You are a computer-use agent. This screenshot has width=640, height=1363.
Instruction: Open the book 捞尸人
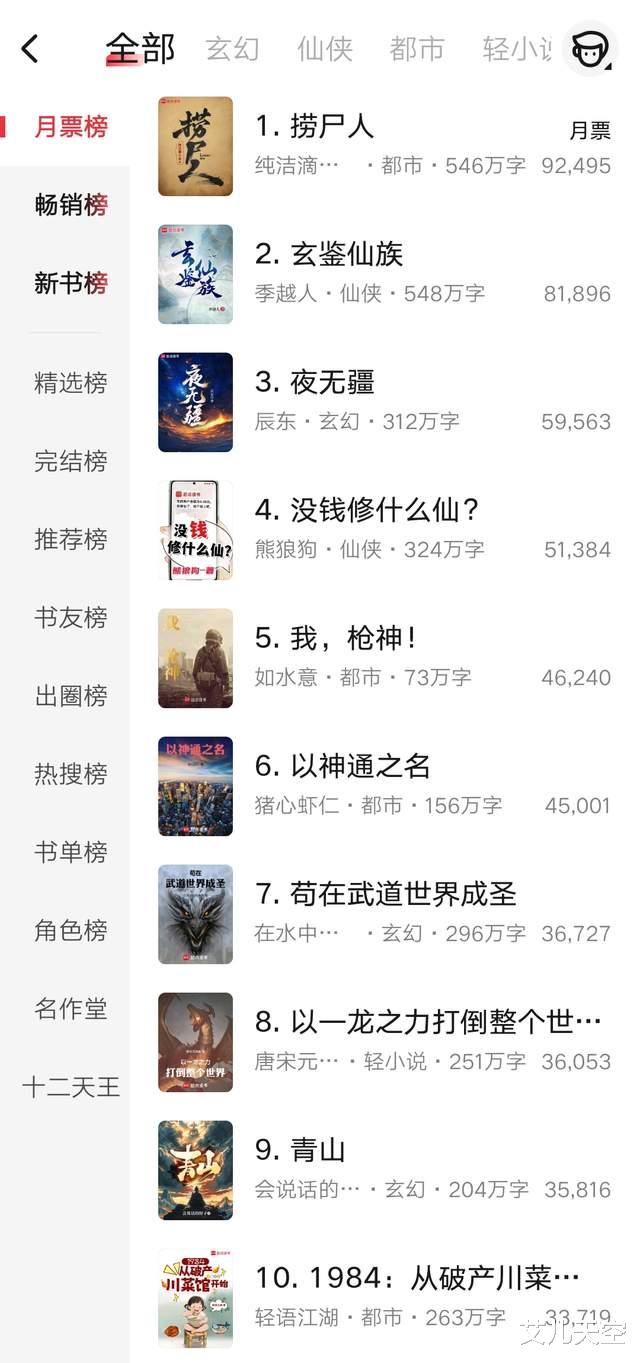315,126
